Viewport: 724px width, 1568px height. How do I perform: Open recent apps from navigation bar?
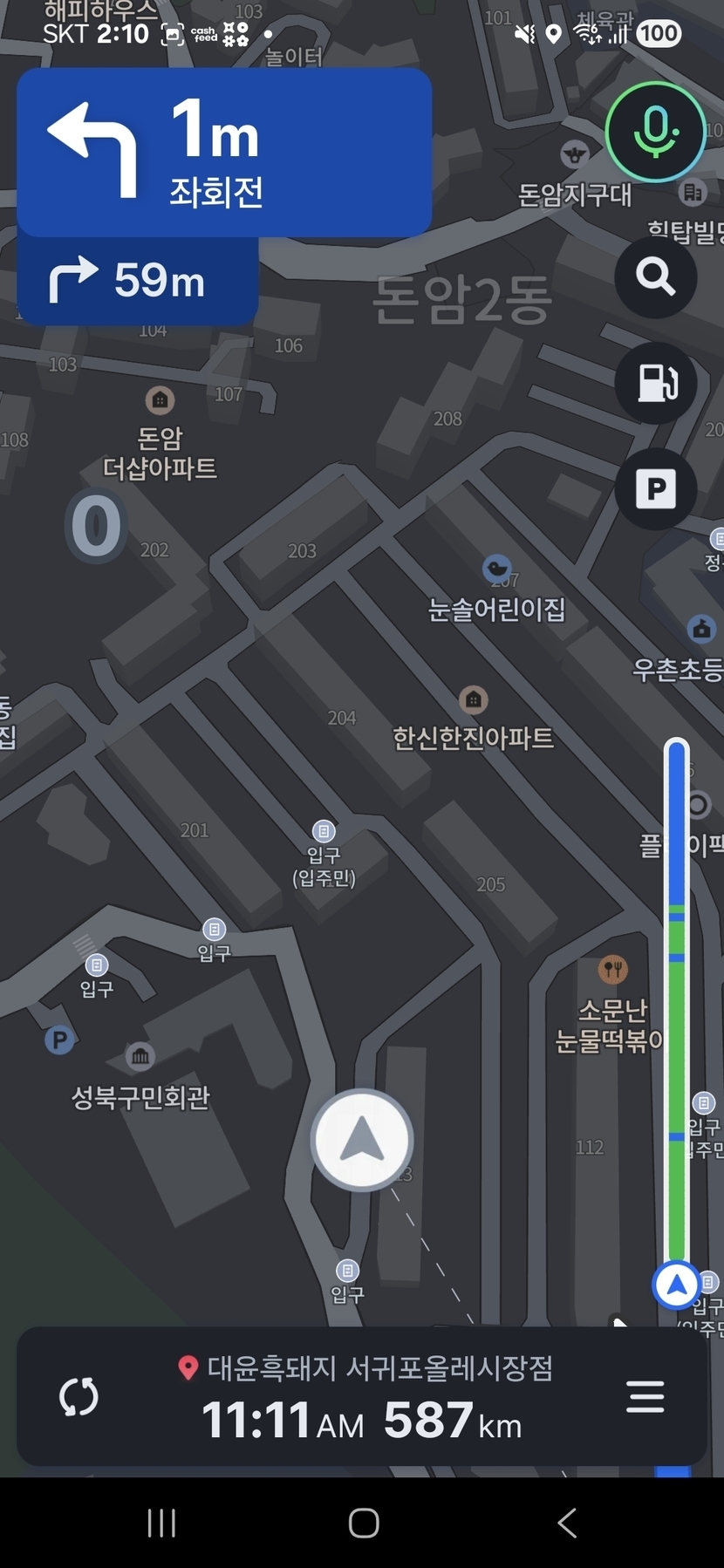161,1524
